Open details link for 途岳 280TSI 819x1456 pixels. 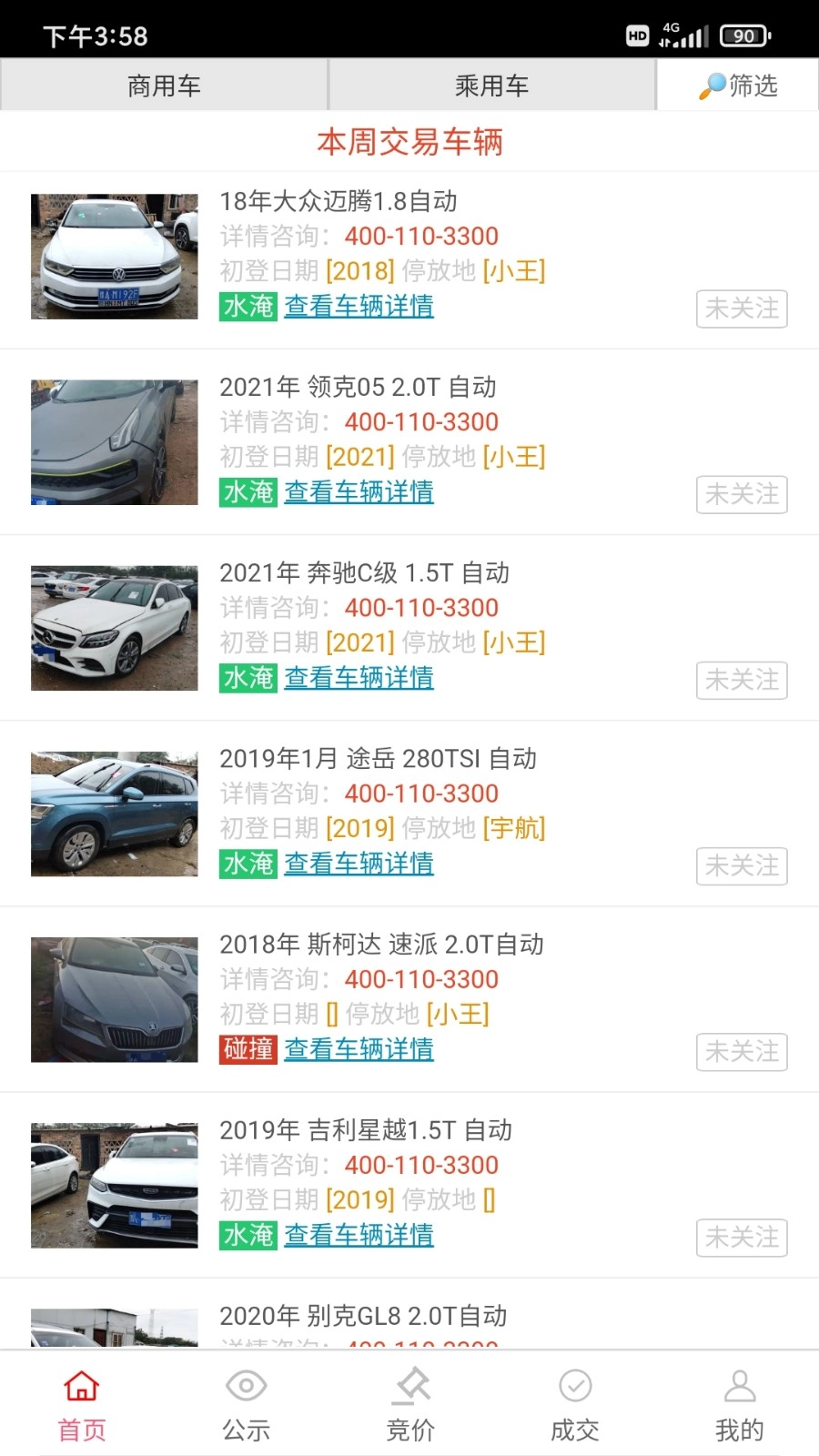coord(359,864)
